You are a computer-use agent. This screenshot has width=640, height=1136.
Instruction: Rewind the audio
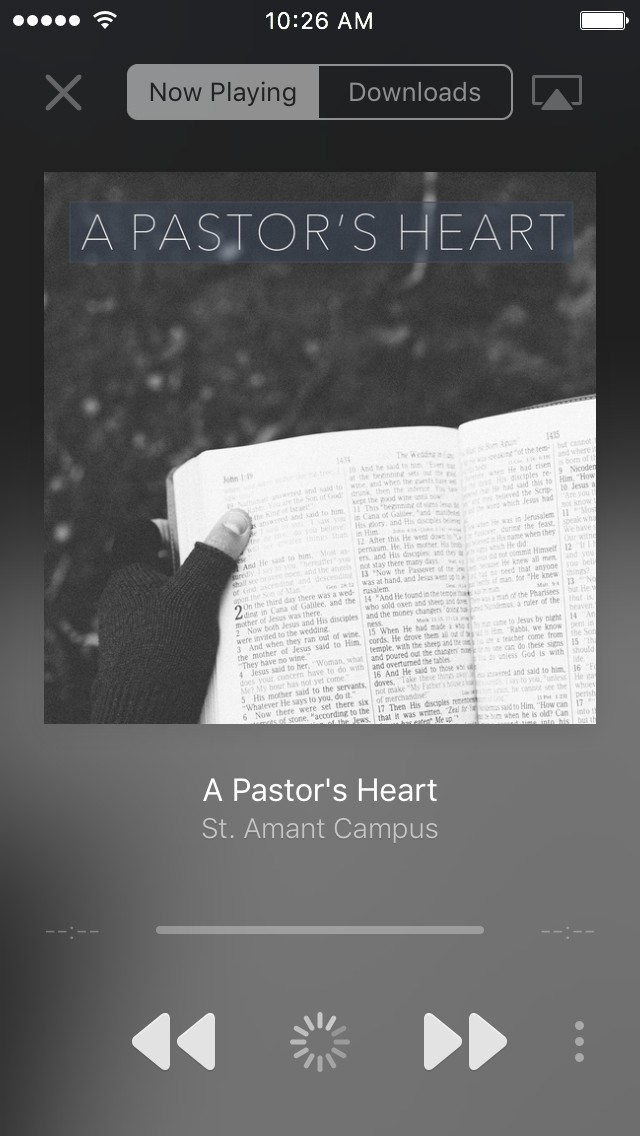pos(174,1041)
